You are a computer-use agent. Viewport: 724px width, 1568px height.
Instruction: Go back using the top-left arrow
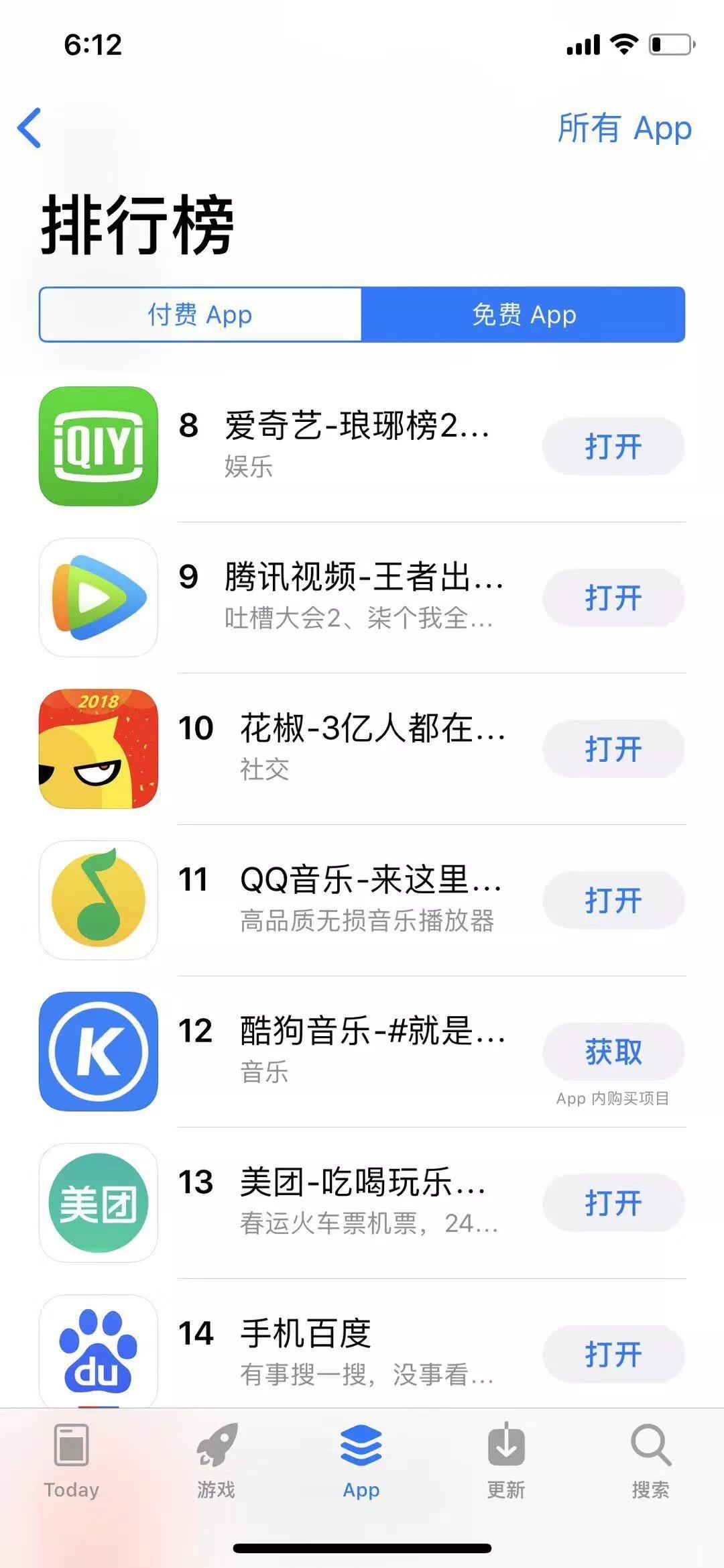29,127
